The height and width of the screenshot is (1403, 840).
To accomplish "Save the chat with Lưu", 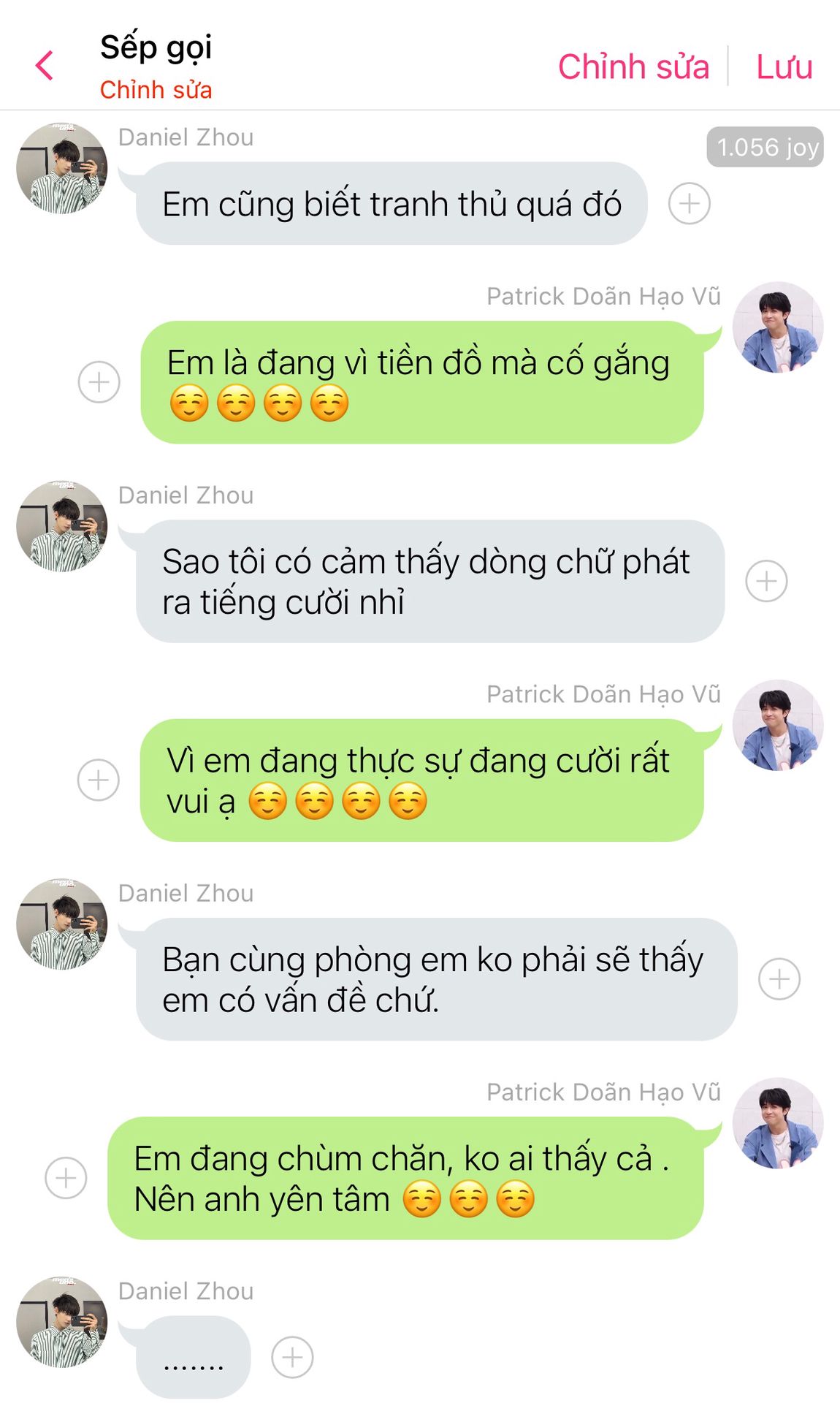I will 784,66.
